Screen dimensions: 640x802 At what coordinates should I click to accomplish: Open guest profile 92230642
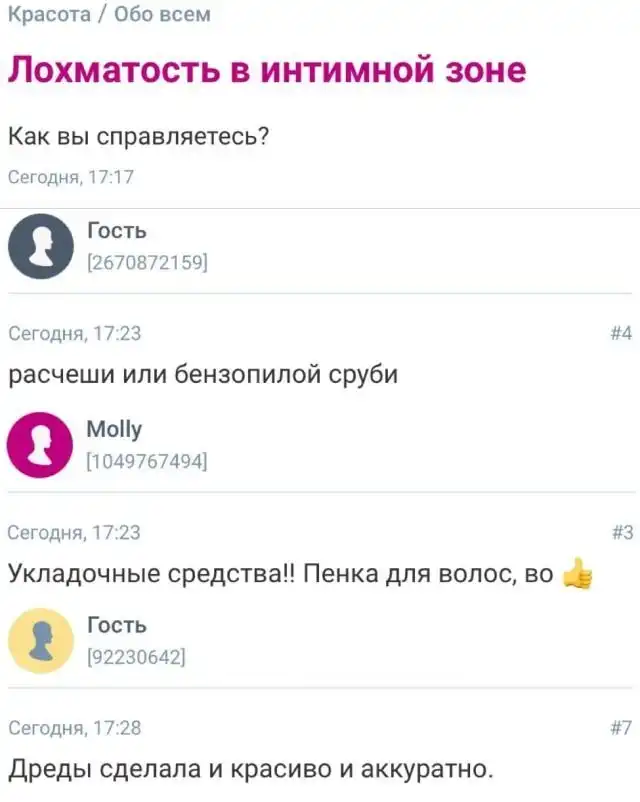point(117,625)
